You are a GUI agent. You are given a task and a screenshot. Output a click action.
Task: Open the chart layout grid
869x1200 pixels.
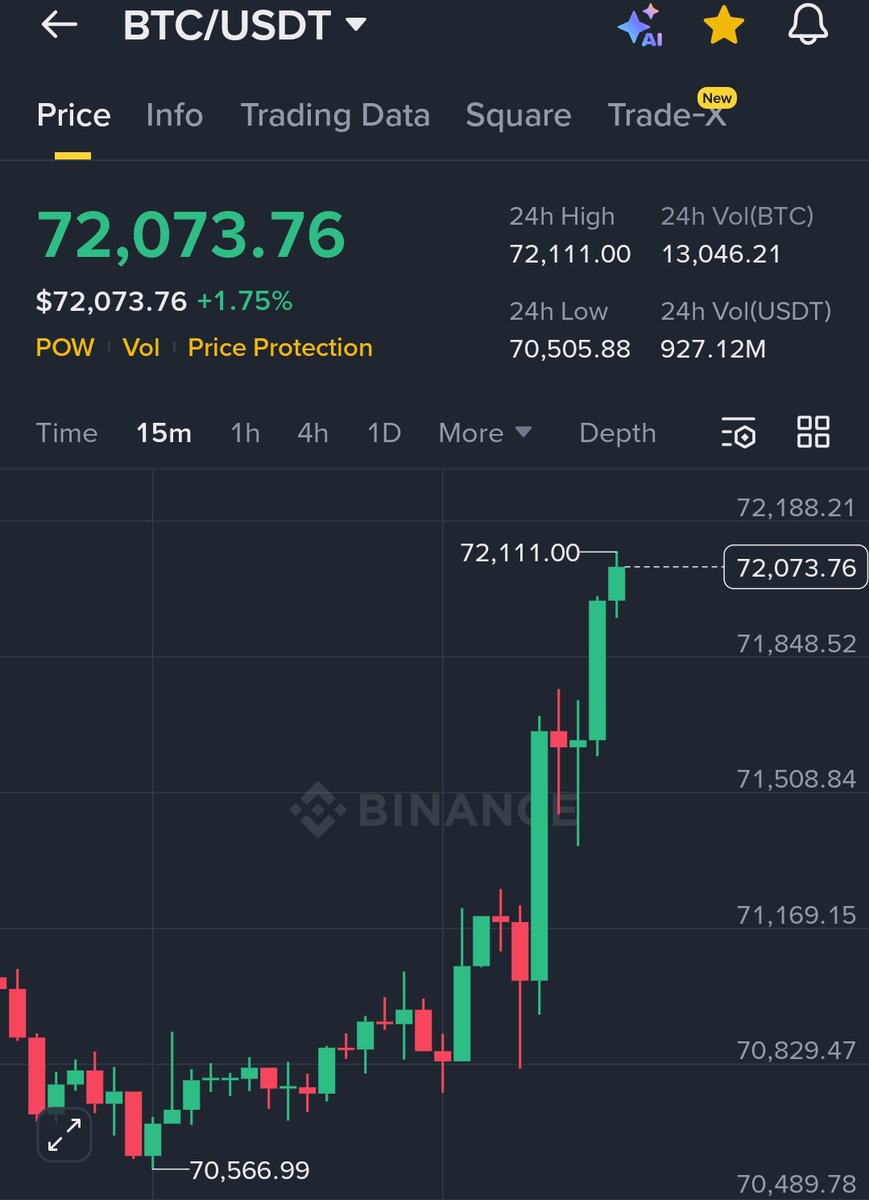[813, 432]
